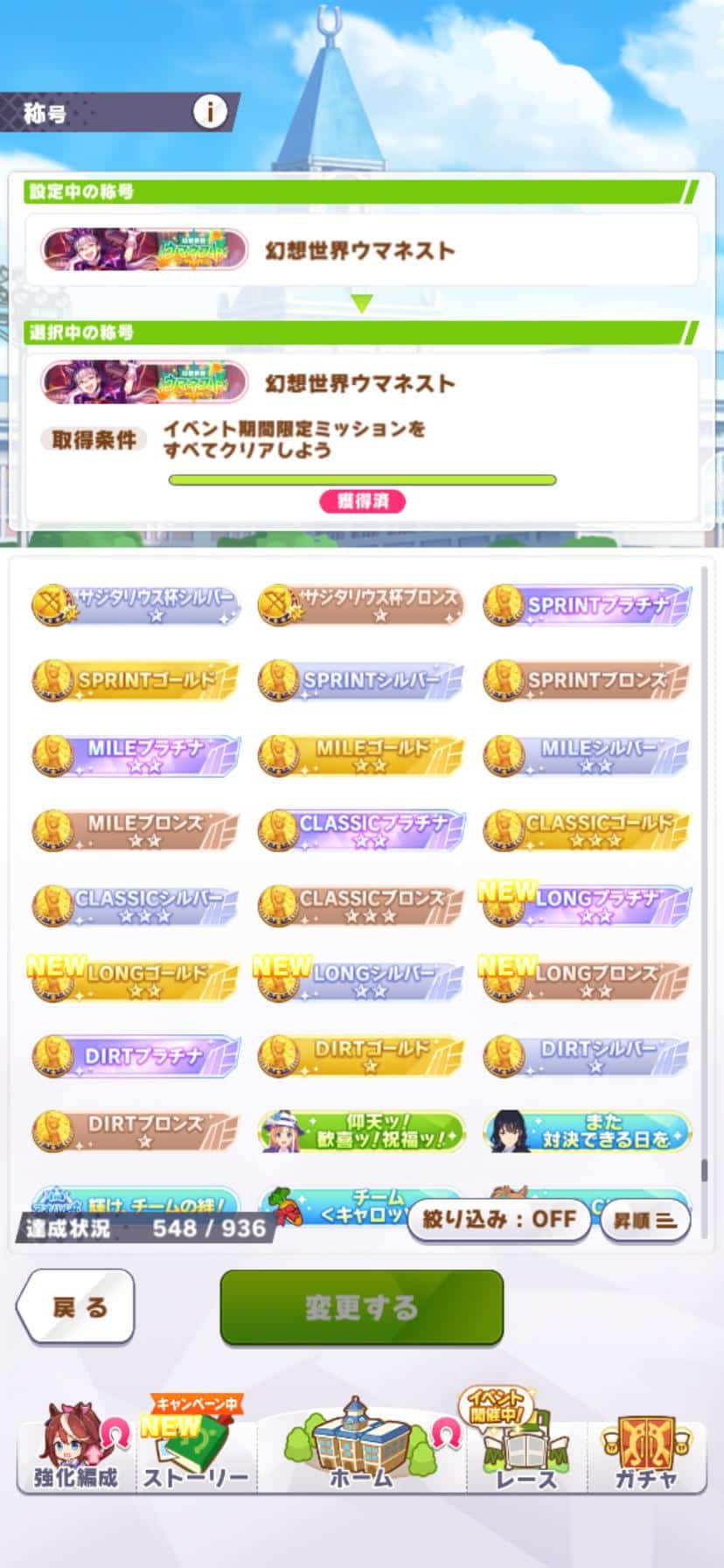
Task: Go to the ホーム tab
Action: coord(361,1444)
